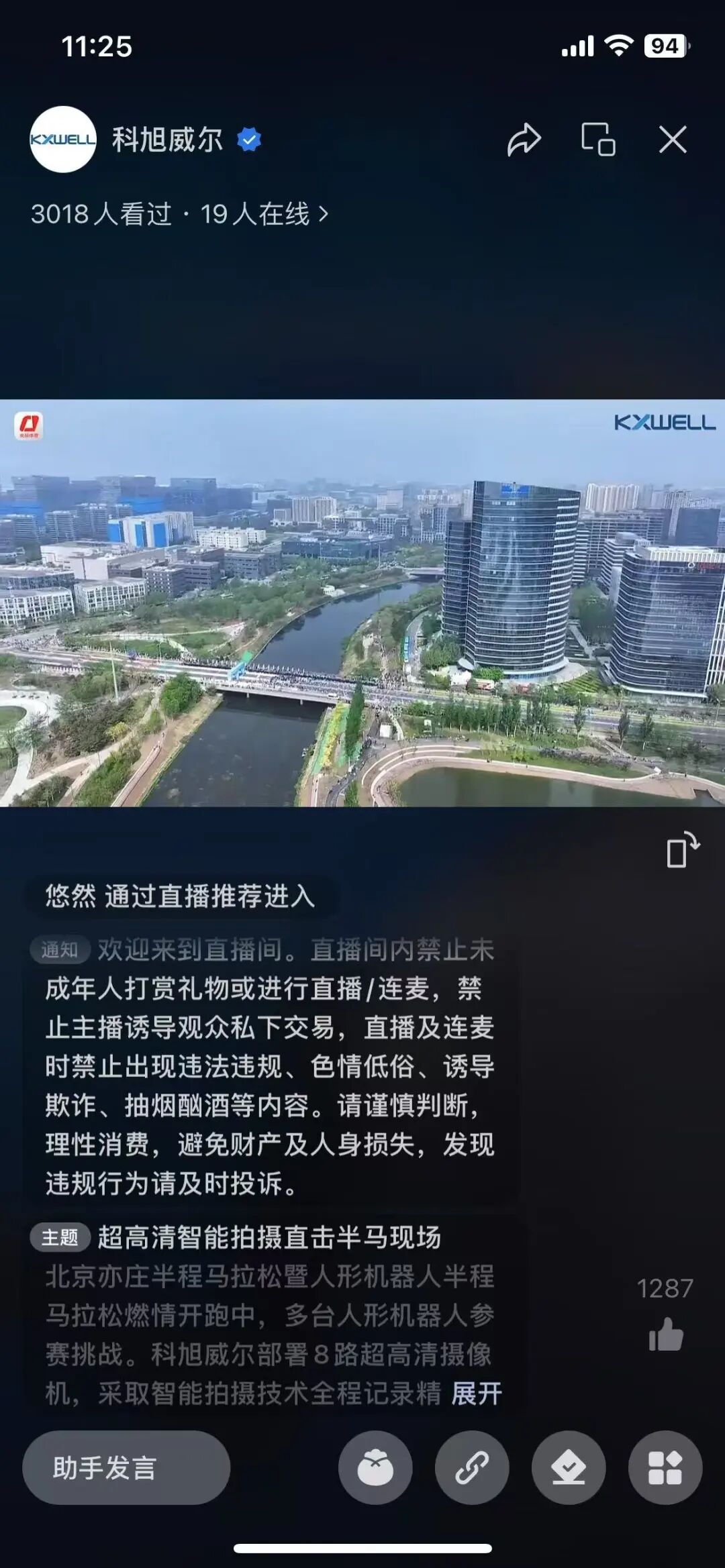The width and height of the screenshot is (725, 1568).
Task: Minimize the stream to a floating window
Action: click(597, 140)
